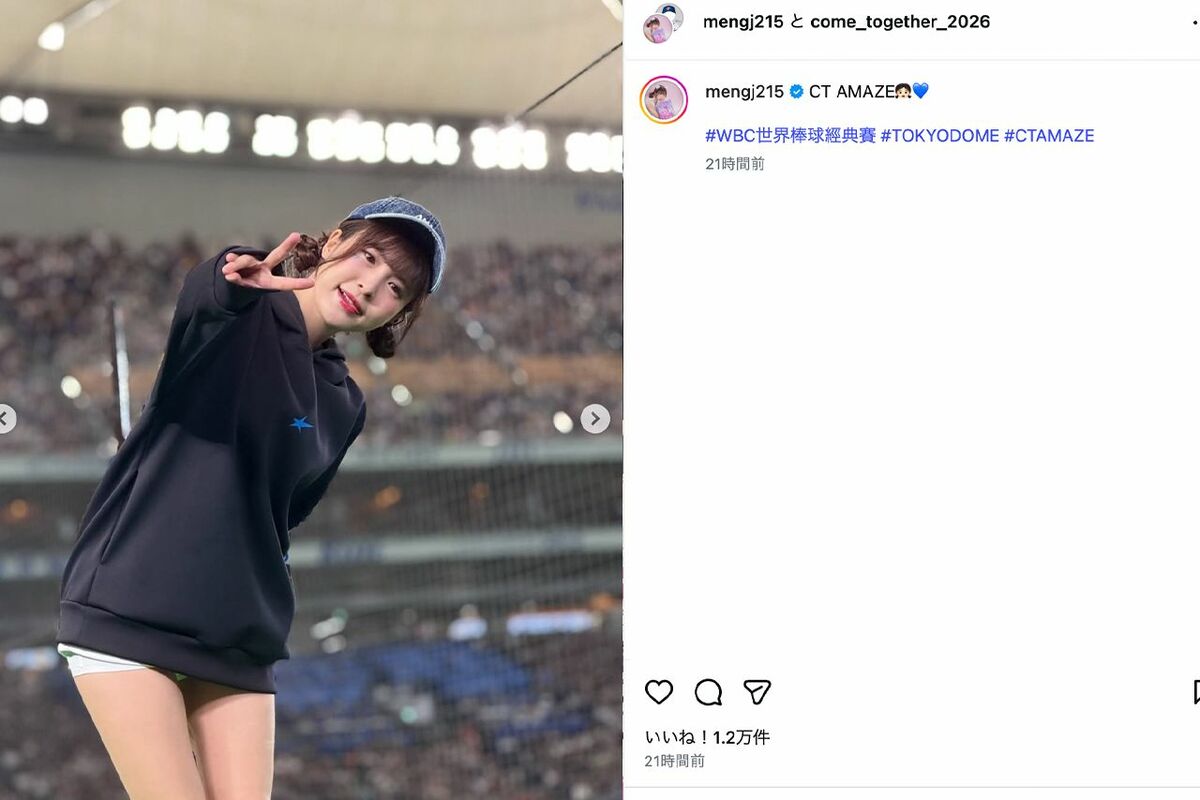This screenshot has width=1200, height=800.
Task: Open the come_together_2026 profile link
Action: click(x=899, y=22)
